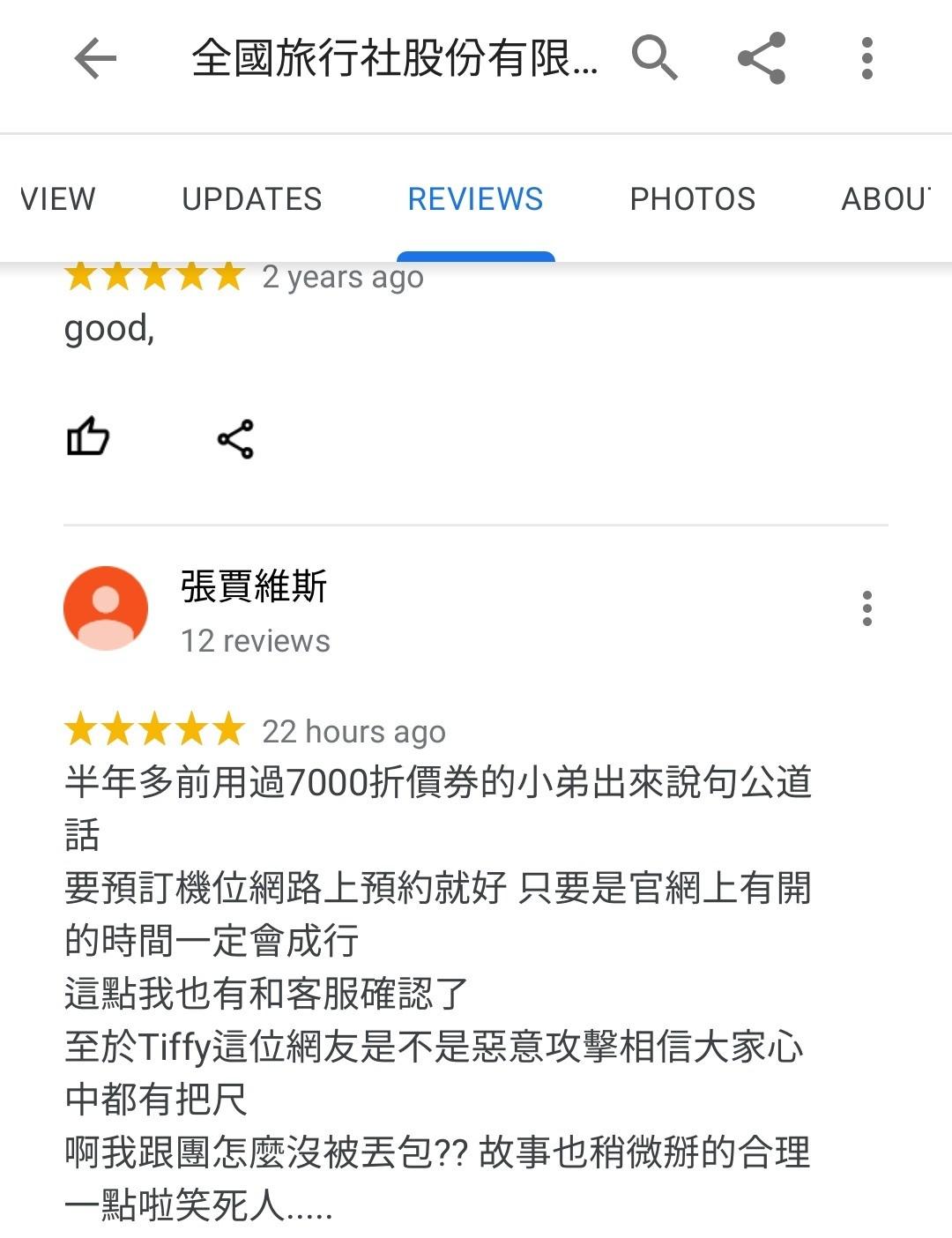The image size is (952, 1238).
Task: Switch to the Updates tab
Action: (x=252, y=199)
